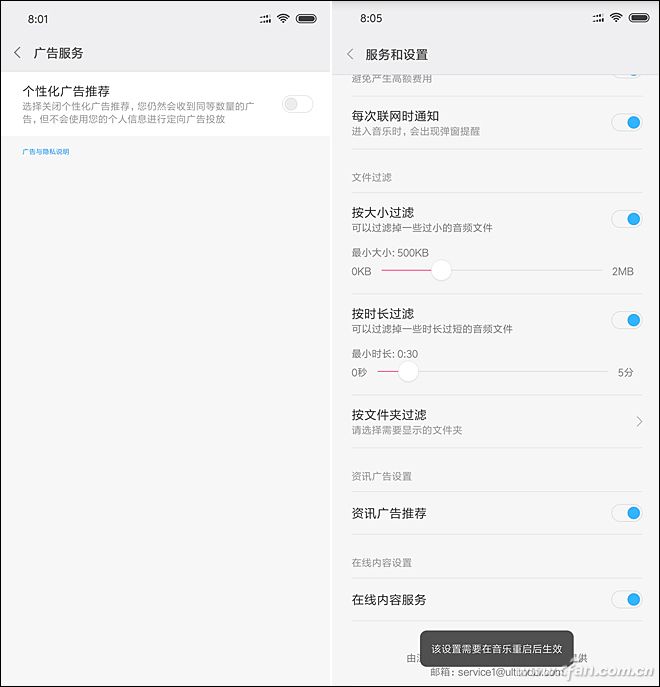Disable the 按大小过滤 switch
The image size is (660, 687).
(x=626, y=219)
